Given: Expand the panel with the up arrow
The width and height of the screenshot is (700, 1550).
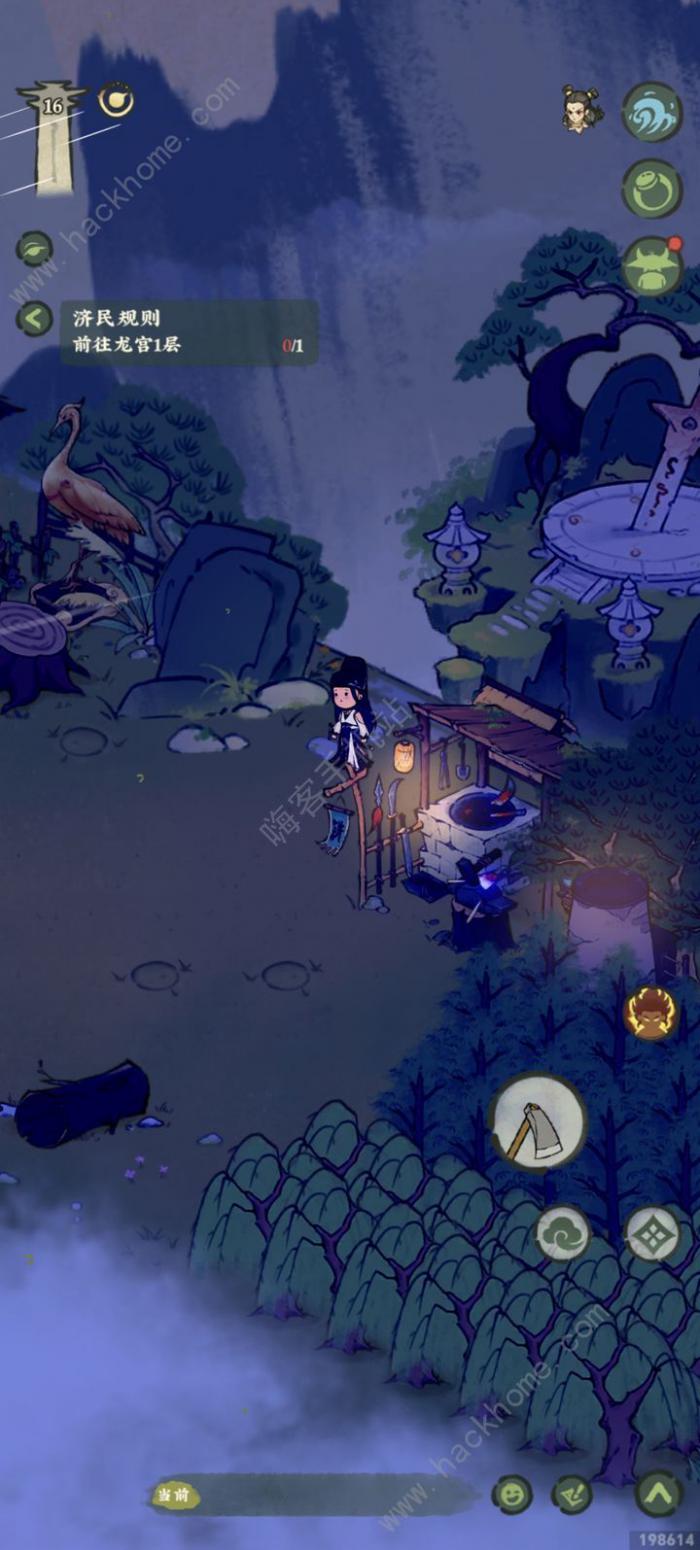Looking at the screenshot, I should pyautogui.click(x=659, y=1494).
